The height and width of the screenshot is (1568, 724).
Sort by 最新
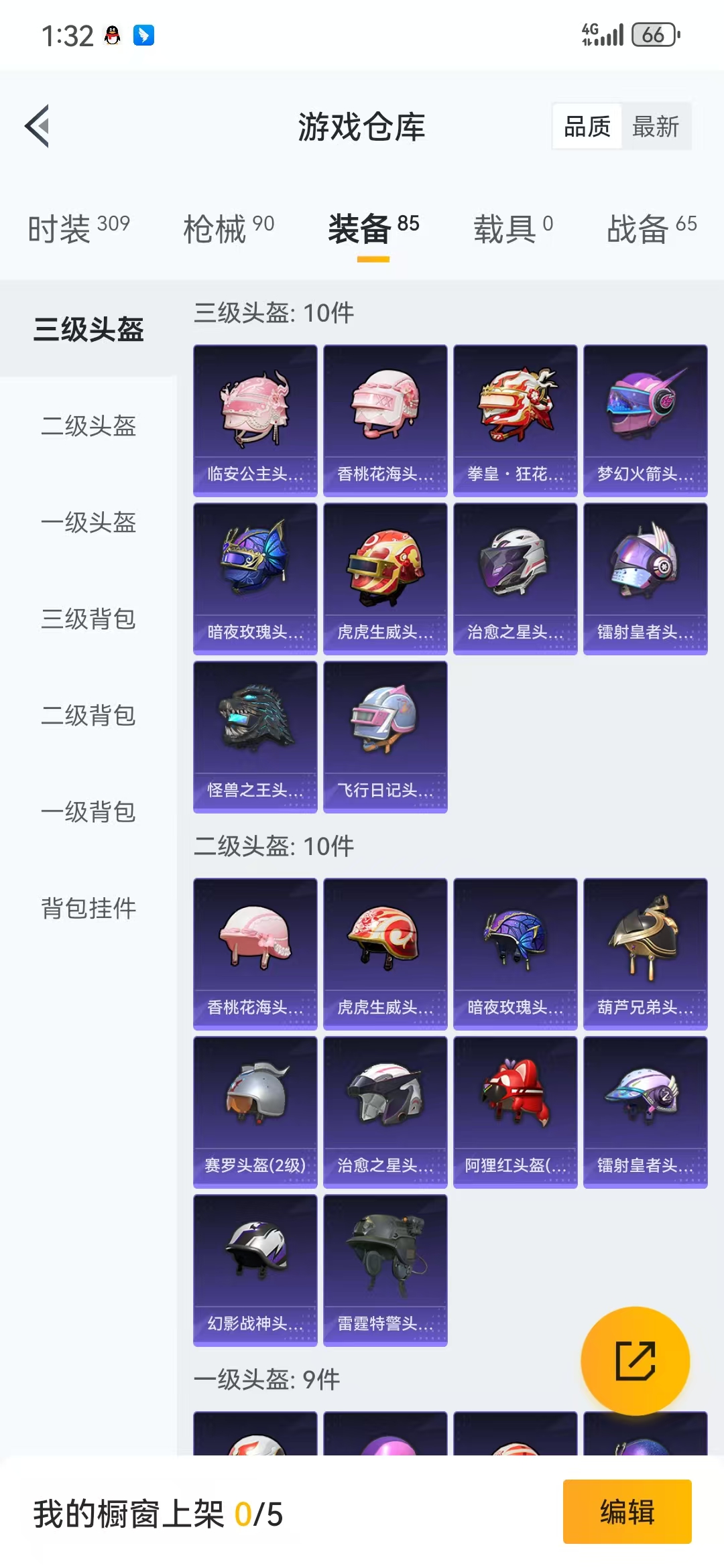656,126
